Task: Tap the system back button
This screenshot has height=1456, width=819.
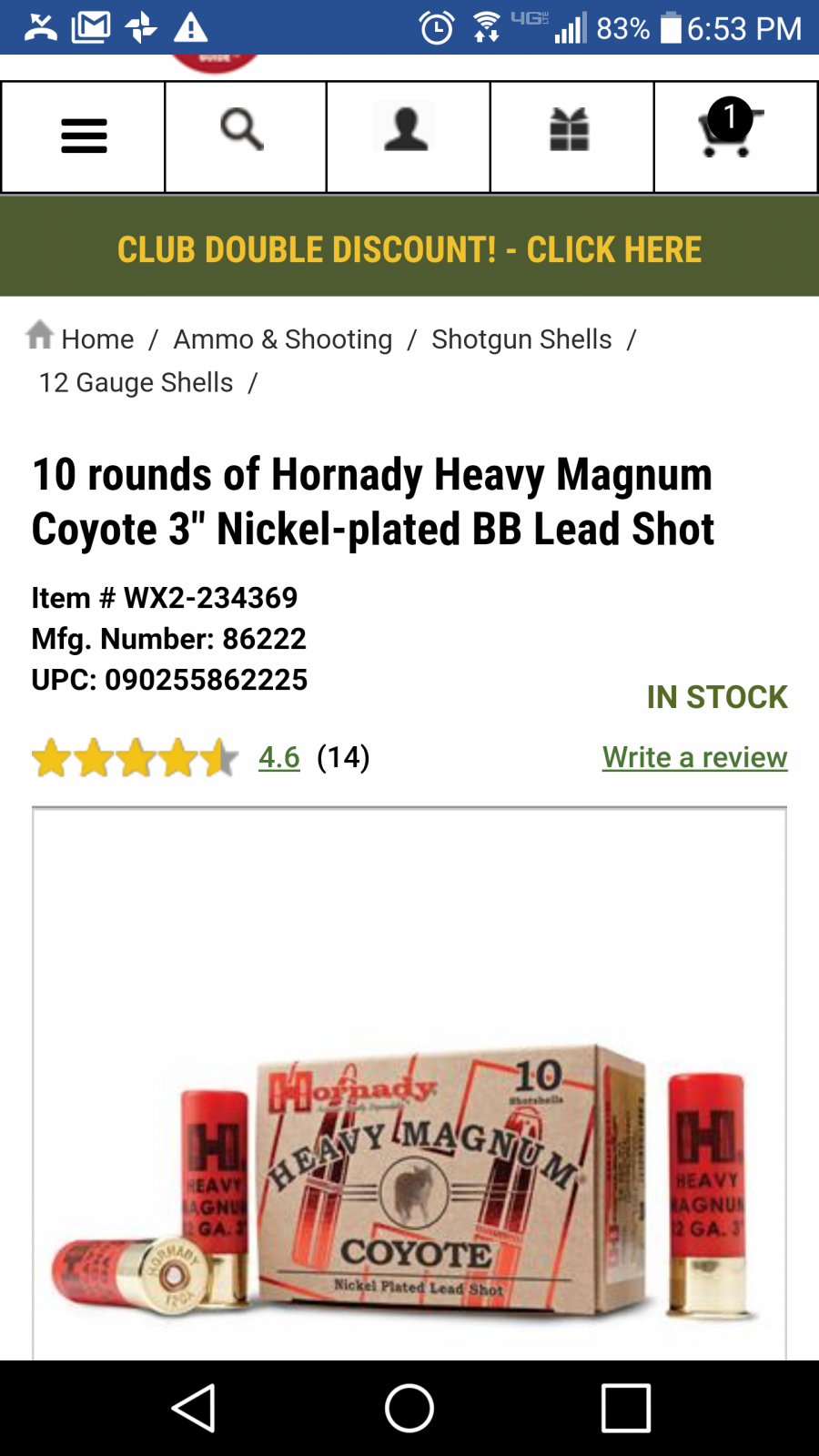Action: tap(193, 1408)
